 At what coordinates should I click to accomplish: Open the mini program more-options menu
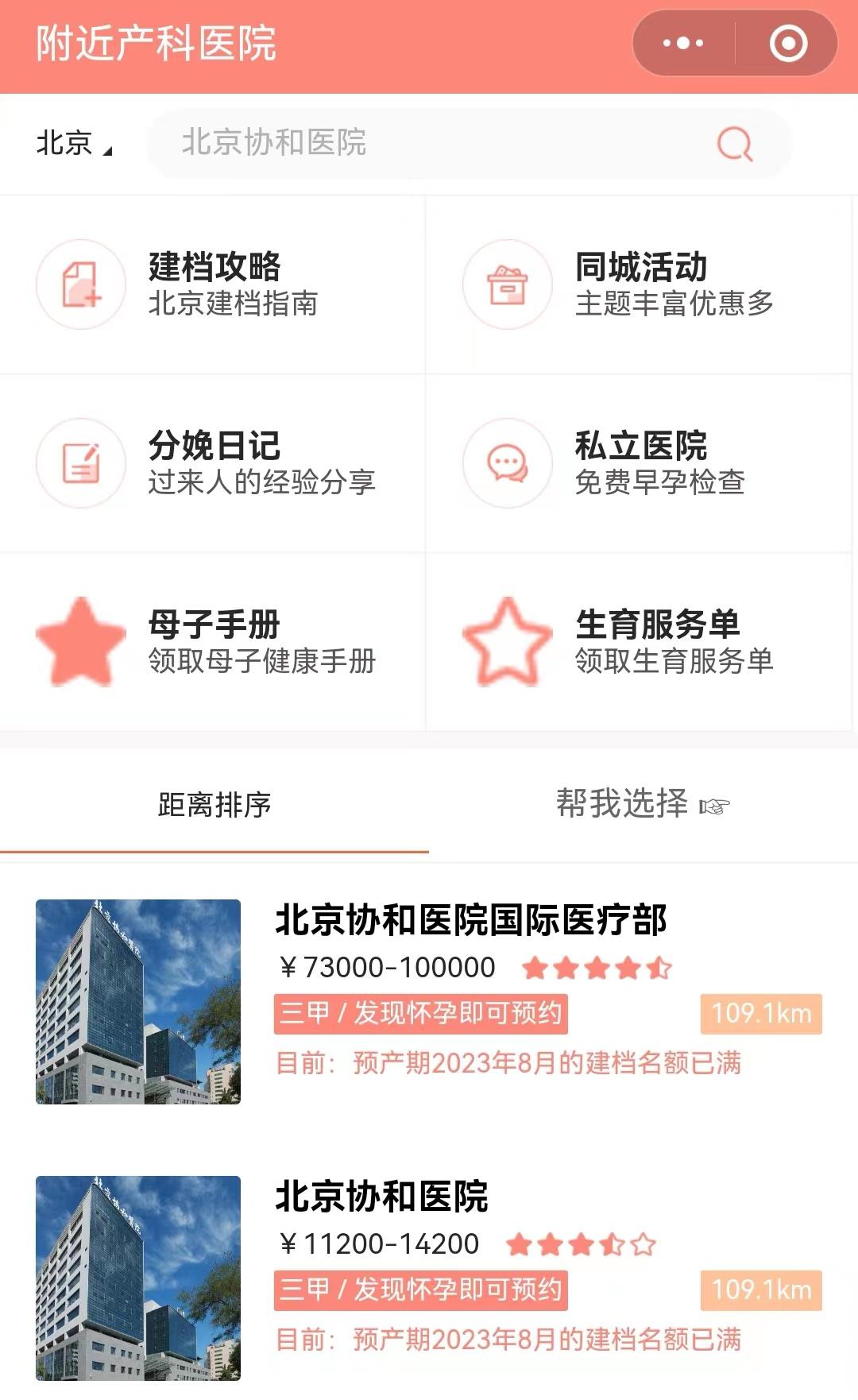683,43
